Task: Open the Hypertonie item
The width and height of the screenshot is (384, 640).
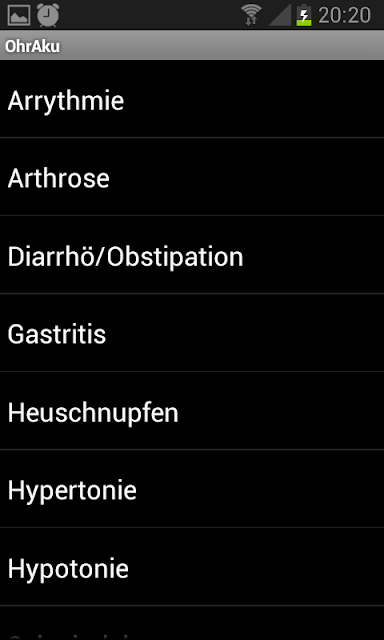Action: pyautogui.click(x=192, y=489)
